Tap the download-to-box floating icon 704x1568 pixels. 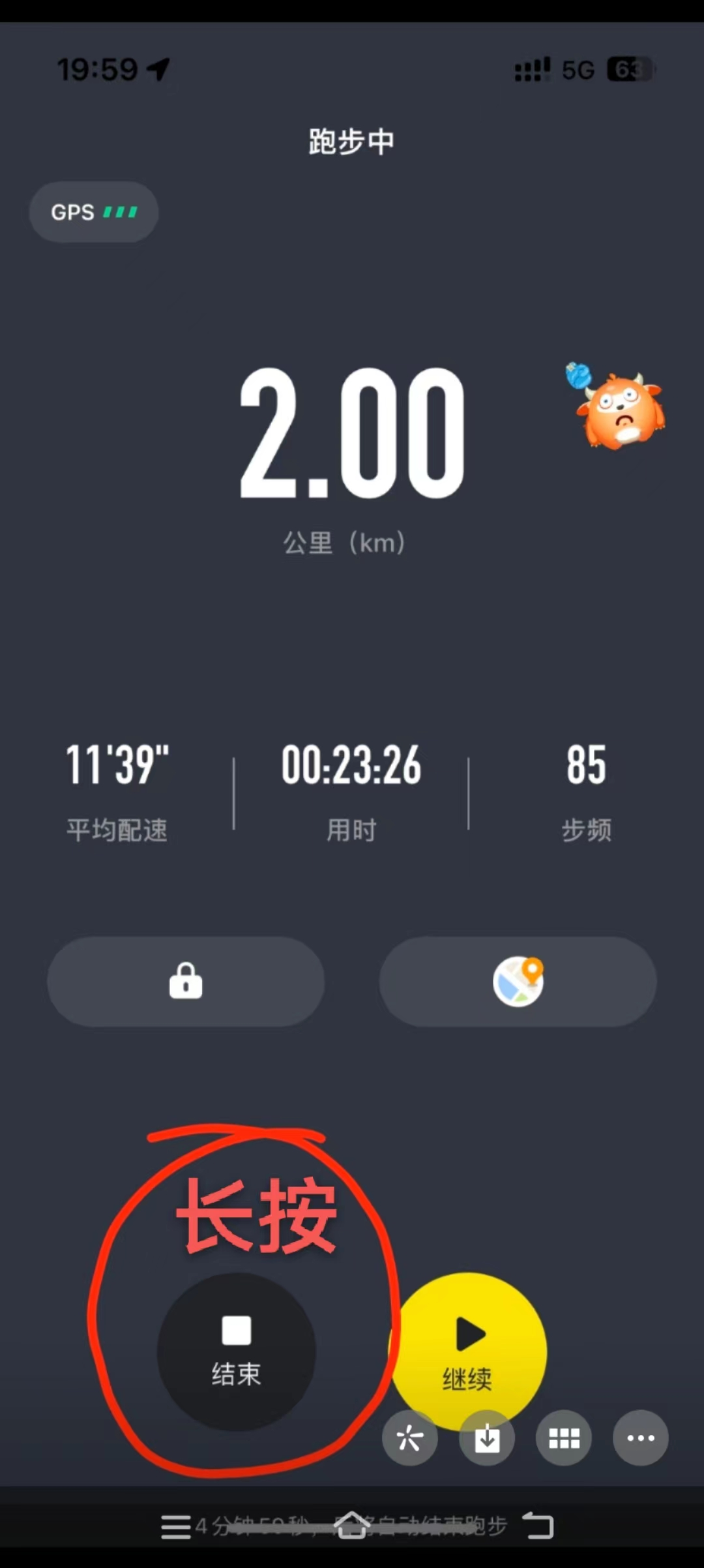[487, 1438]
